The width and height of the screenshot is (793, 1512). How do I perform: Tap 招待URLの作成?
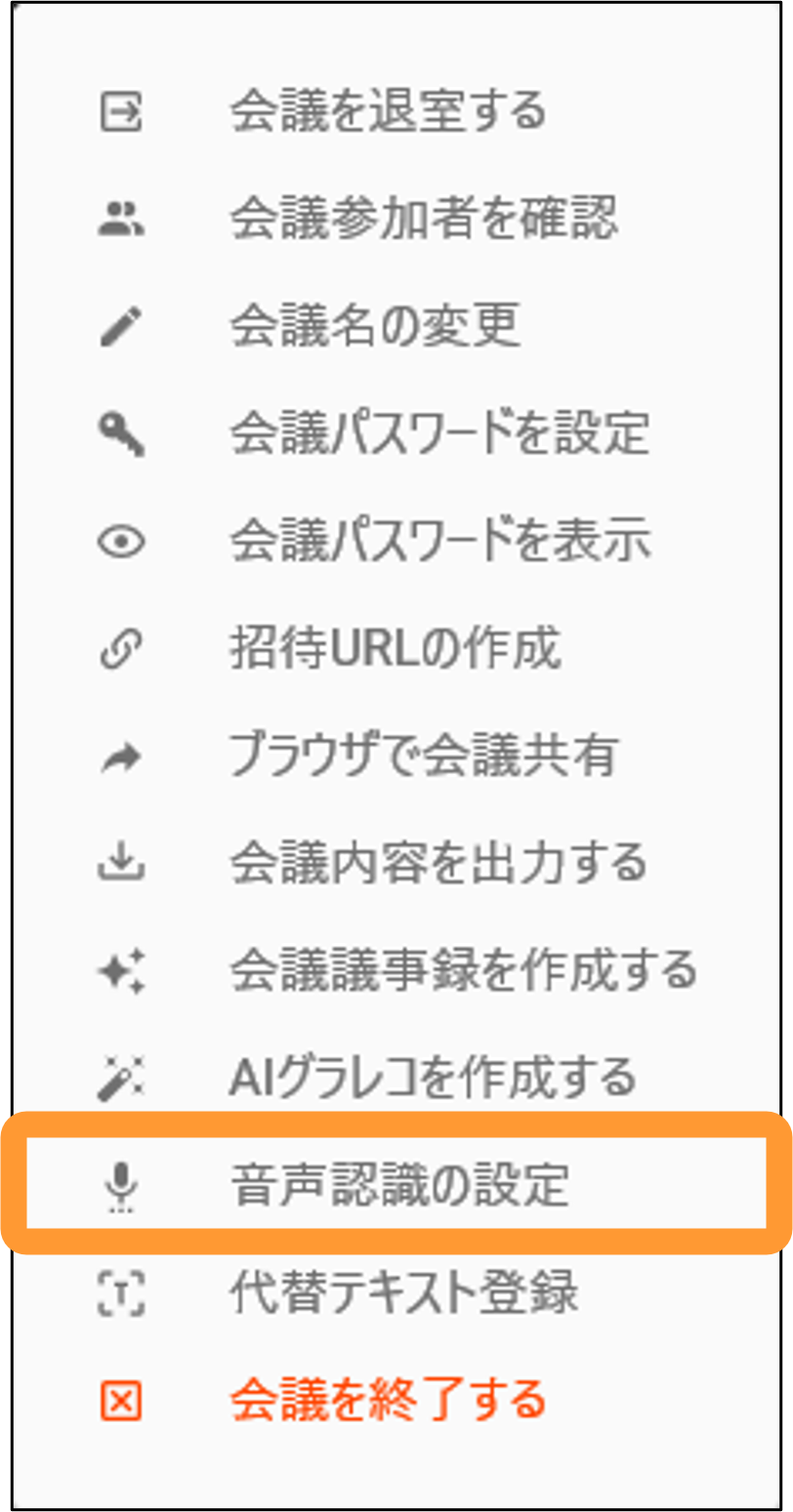pyautogui.click(x=391, y=649)
